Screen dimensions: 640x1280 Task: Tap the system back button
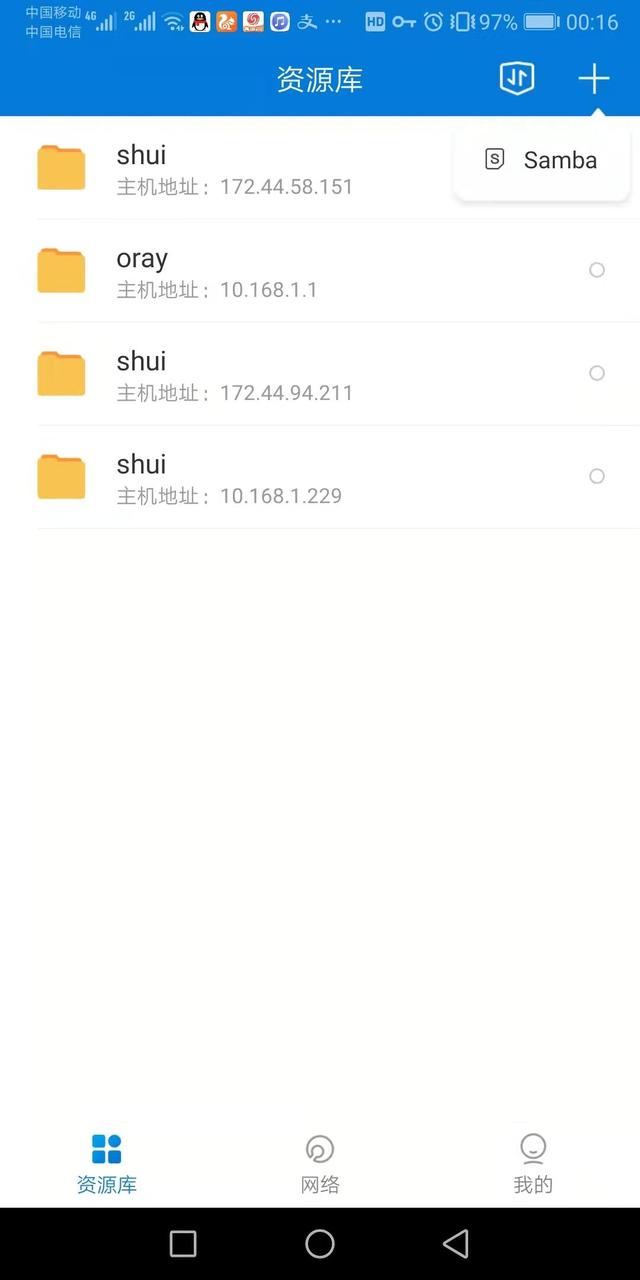pos(456,1243)
